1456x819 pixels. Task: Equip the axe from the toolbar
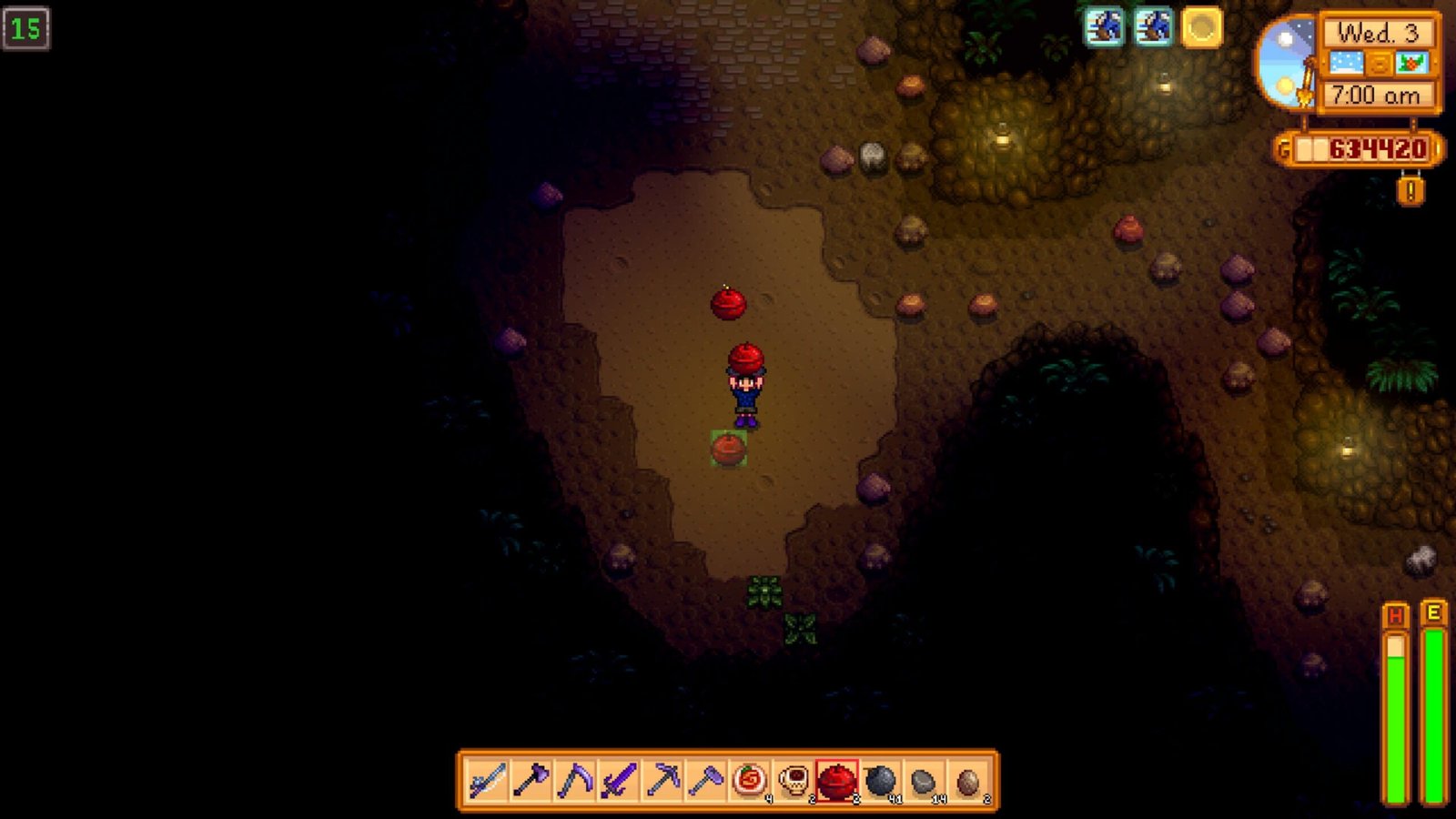tap(531, 781)
